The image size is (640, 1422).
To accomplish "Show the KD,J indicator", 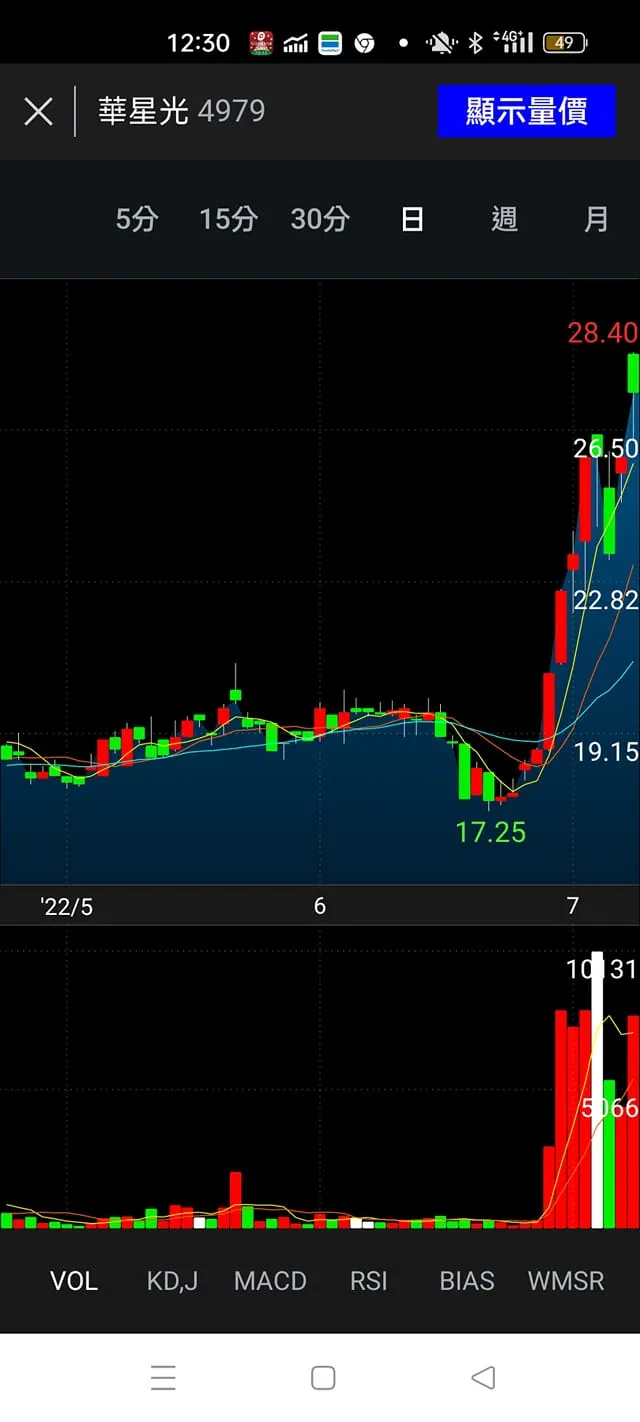I will 172,1281.
